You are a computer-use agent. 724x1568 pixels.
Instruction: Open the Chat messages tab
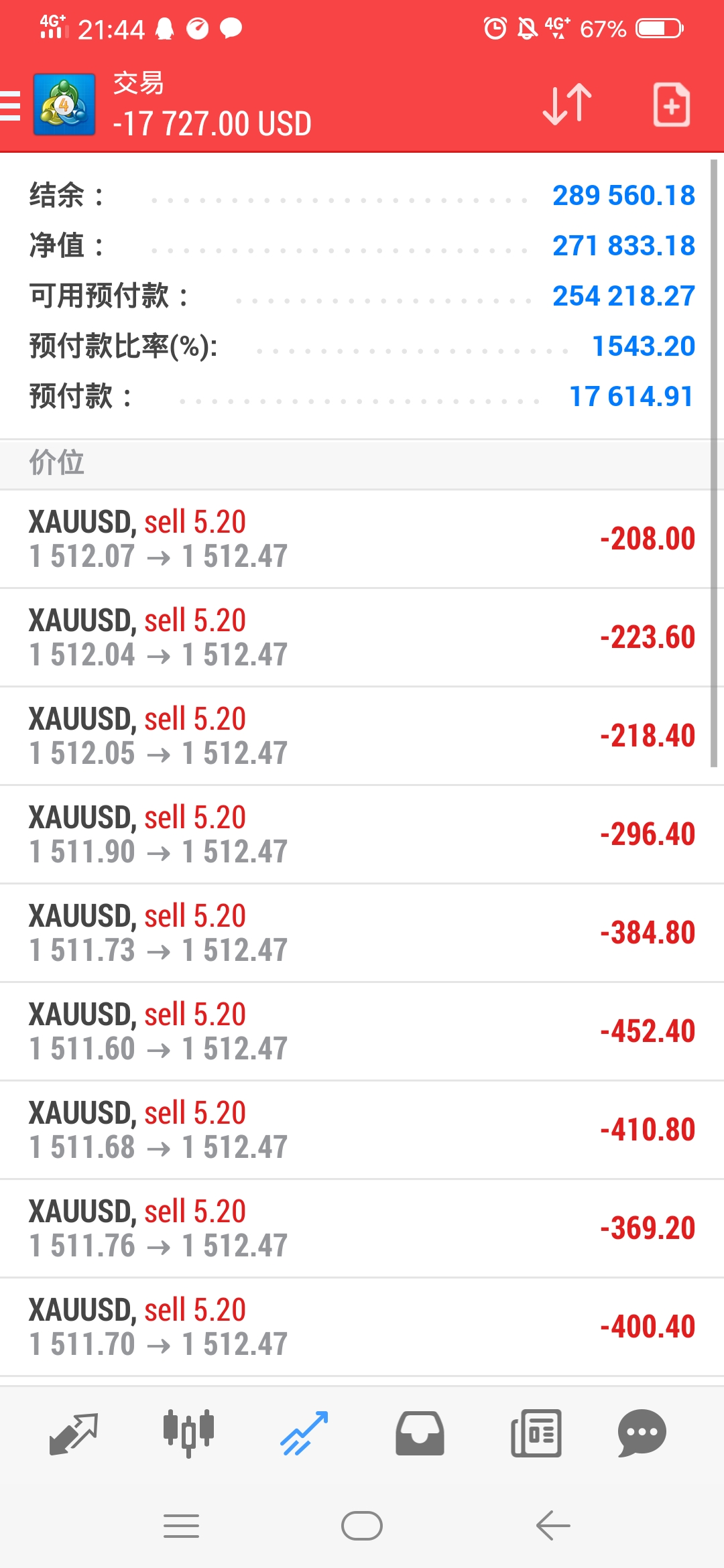pyautogui.click(x=642, y=1433)
